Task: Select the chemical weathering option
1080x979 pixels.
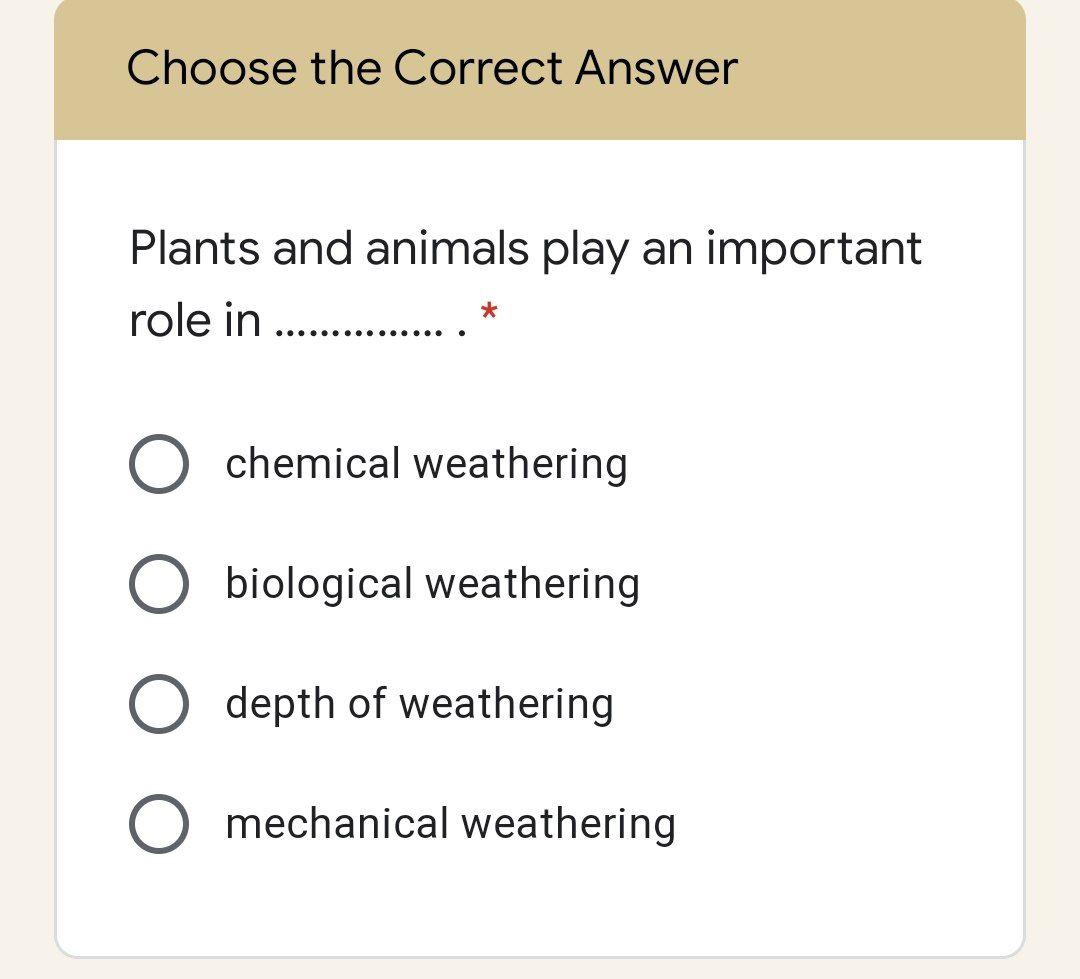Action: pos(159,465)
